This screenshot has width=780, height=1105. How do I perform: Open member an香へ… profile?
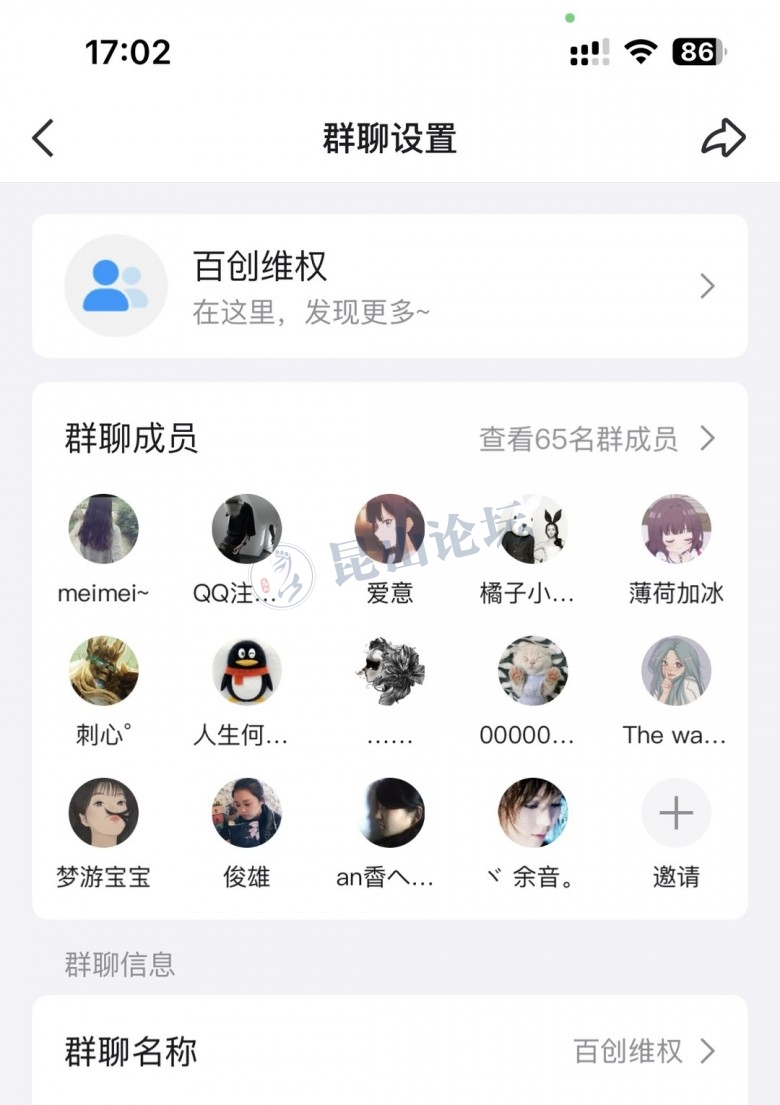pos(390,813)
